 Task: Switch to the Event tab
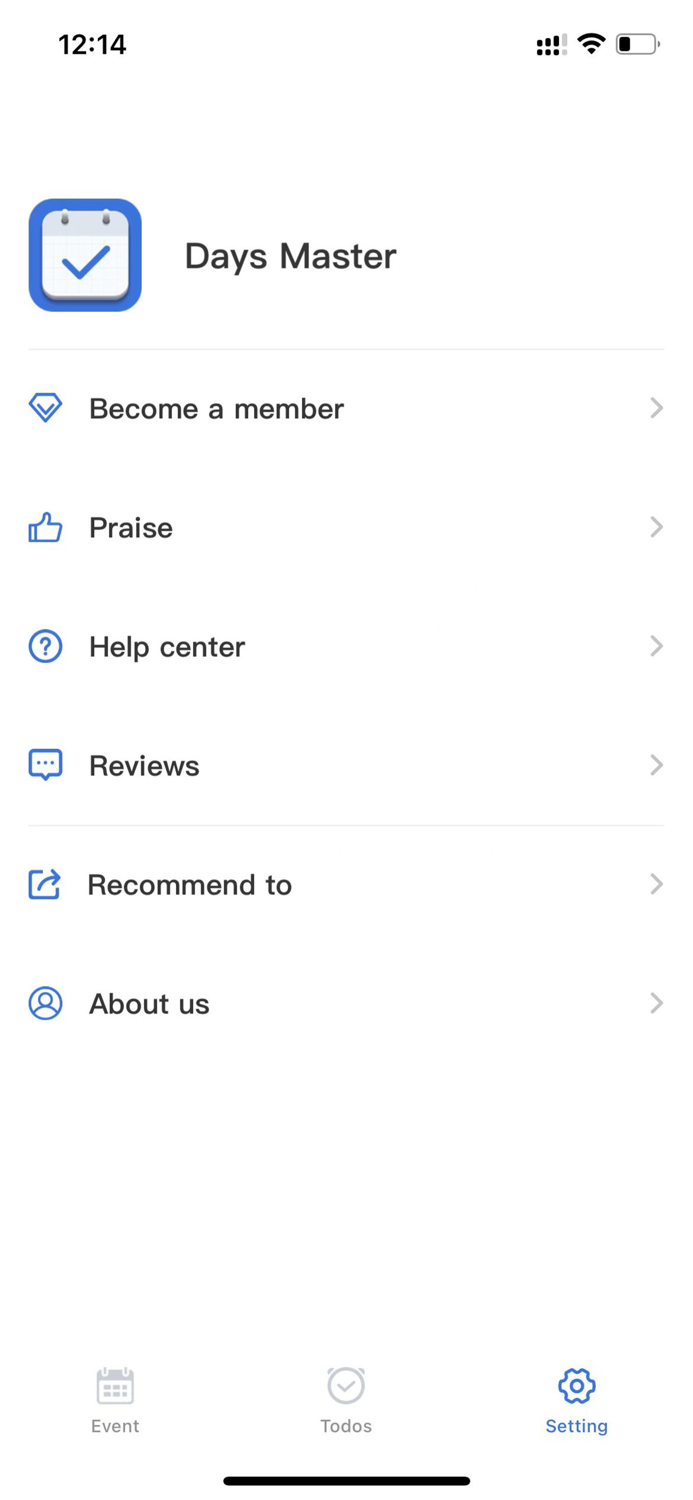(115, 1400)
